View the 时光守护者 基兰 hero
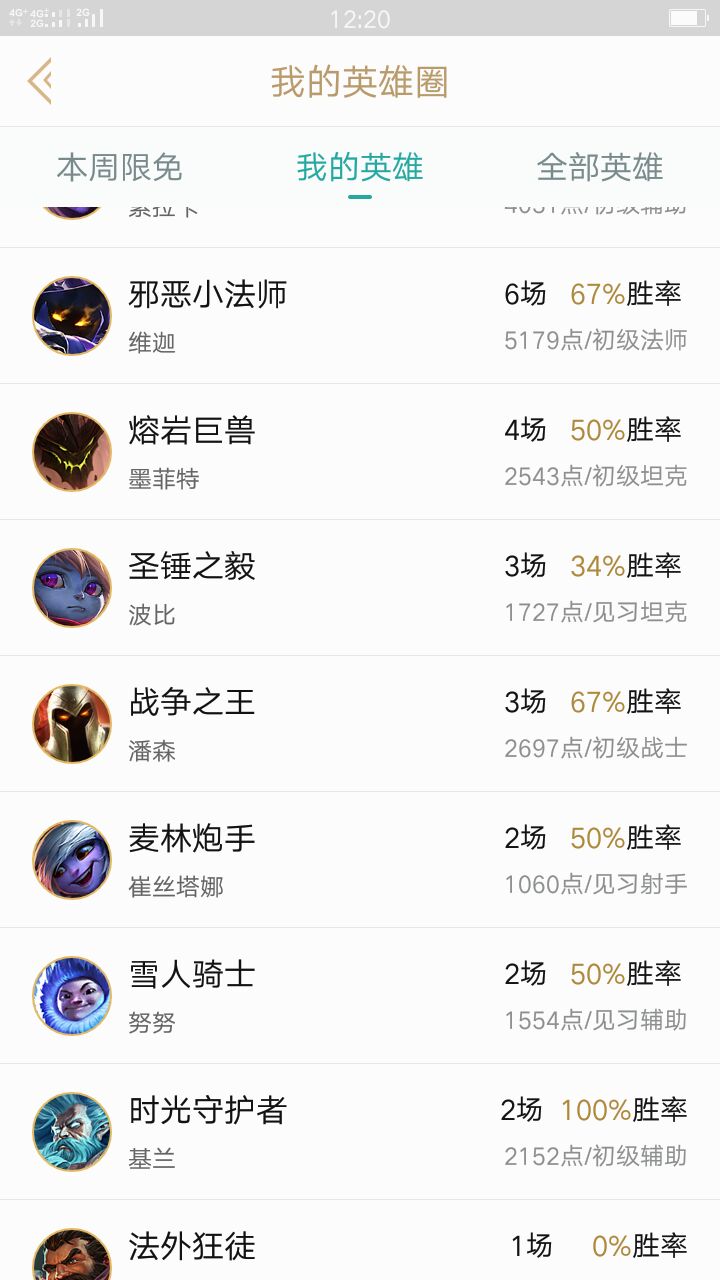The image size is (720, 1280). (360, 1132)
